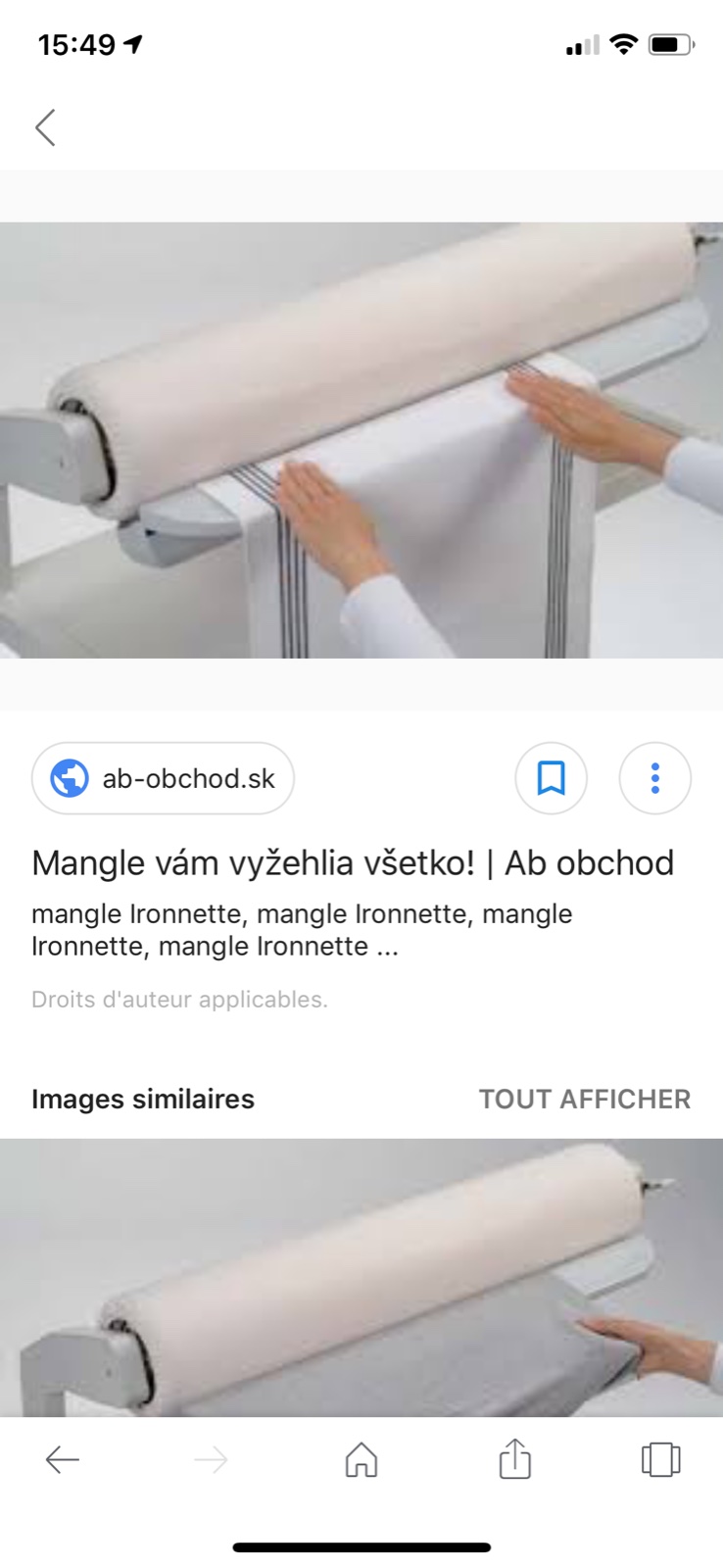Bookmark this image result

[x=551, y=778]
